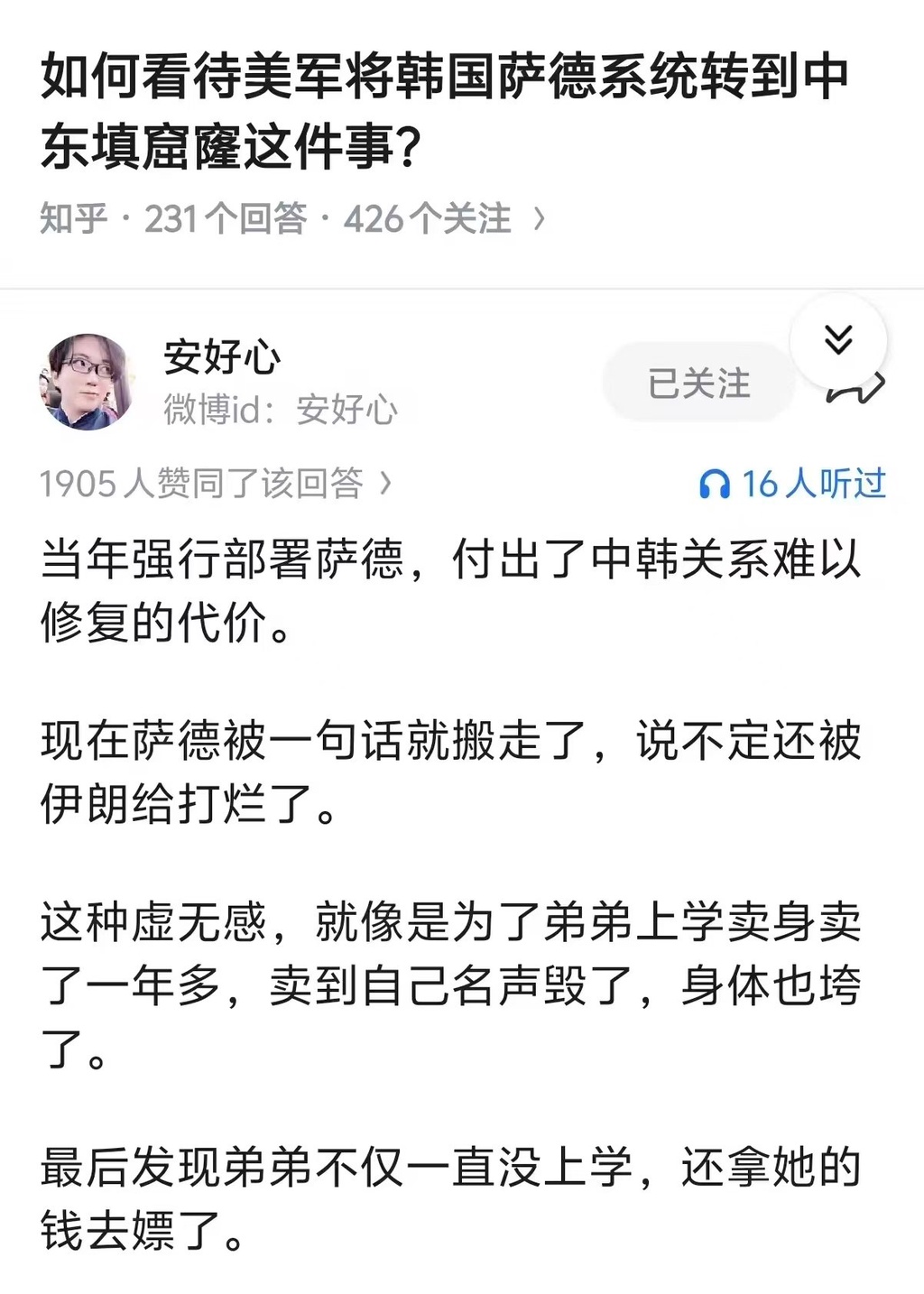Tap the 已关注 follow button

tap(698, 384)
